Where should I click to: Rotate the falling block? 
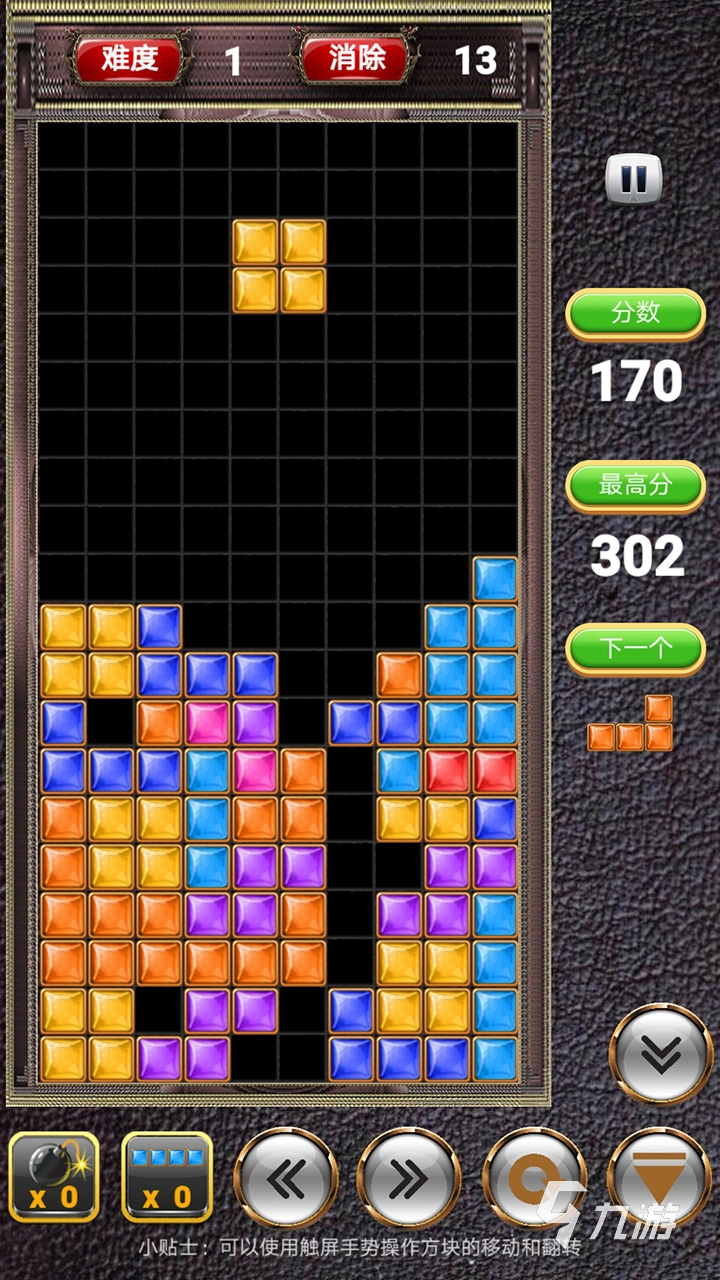(534, 1180)
